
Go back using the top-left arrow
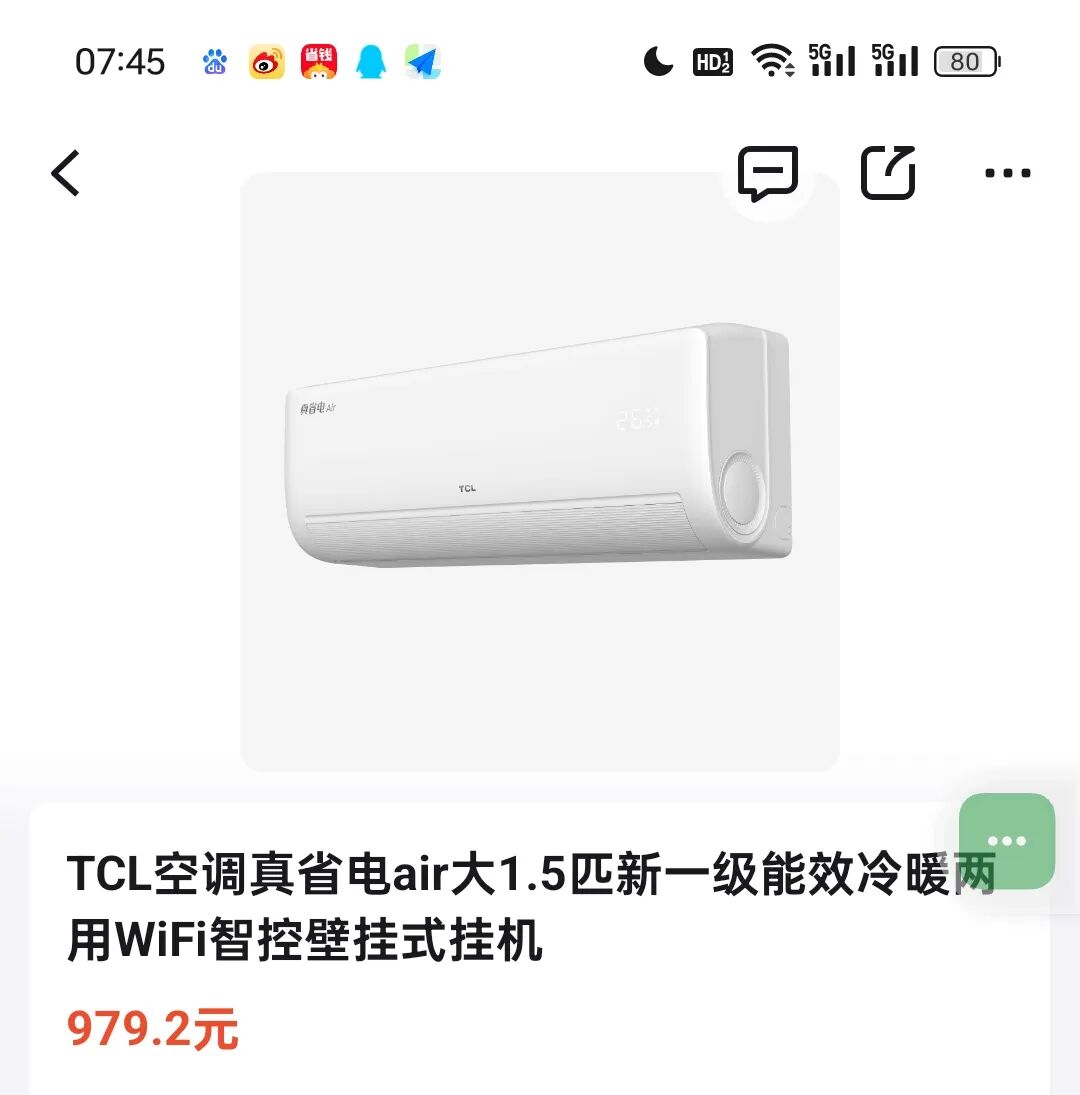(x=66, y=173)
